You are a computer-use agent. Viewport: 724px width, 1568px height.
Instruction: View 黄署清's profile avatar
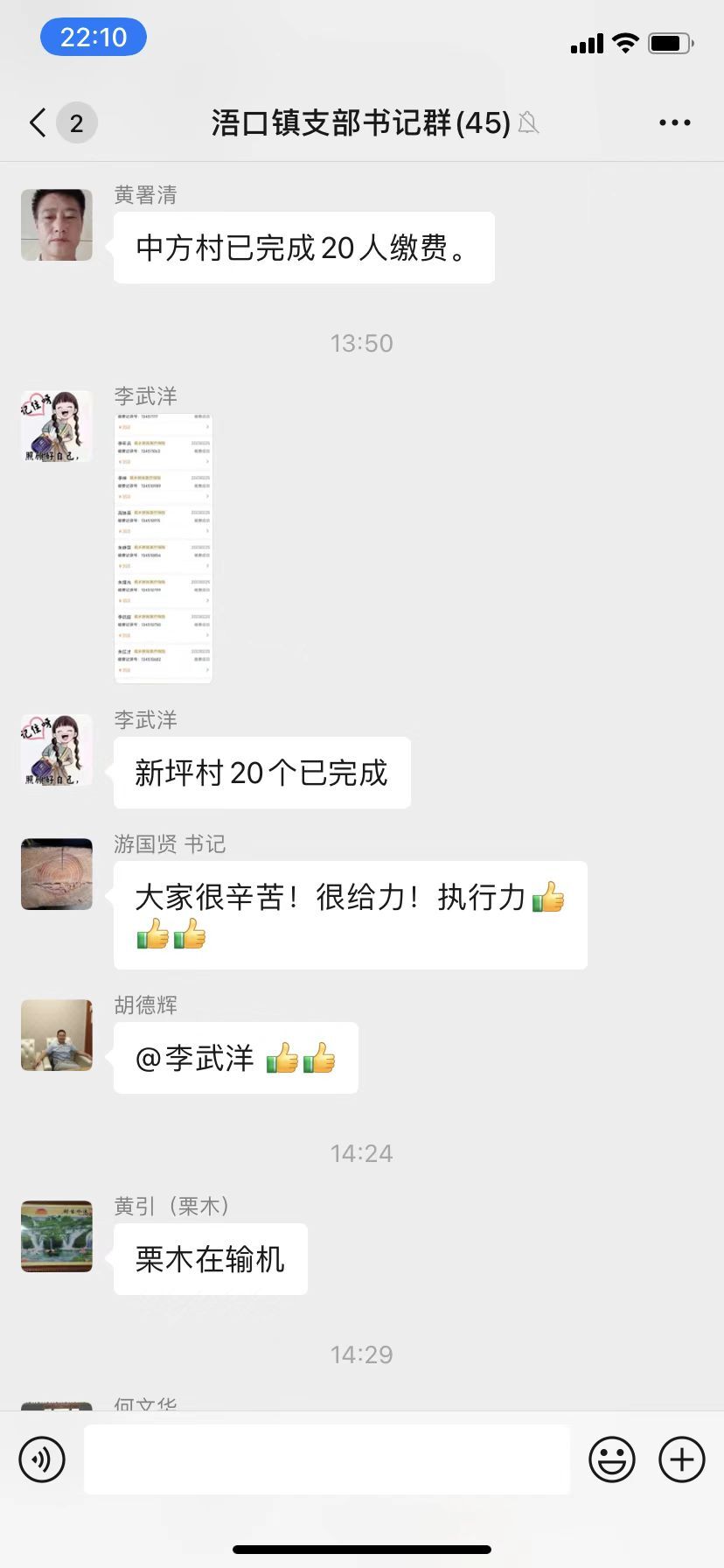(57, 225)
